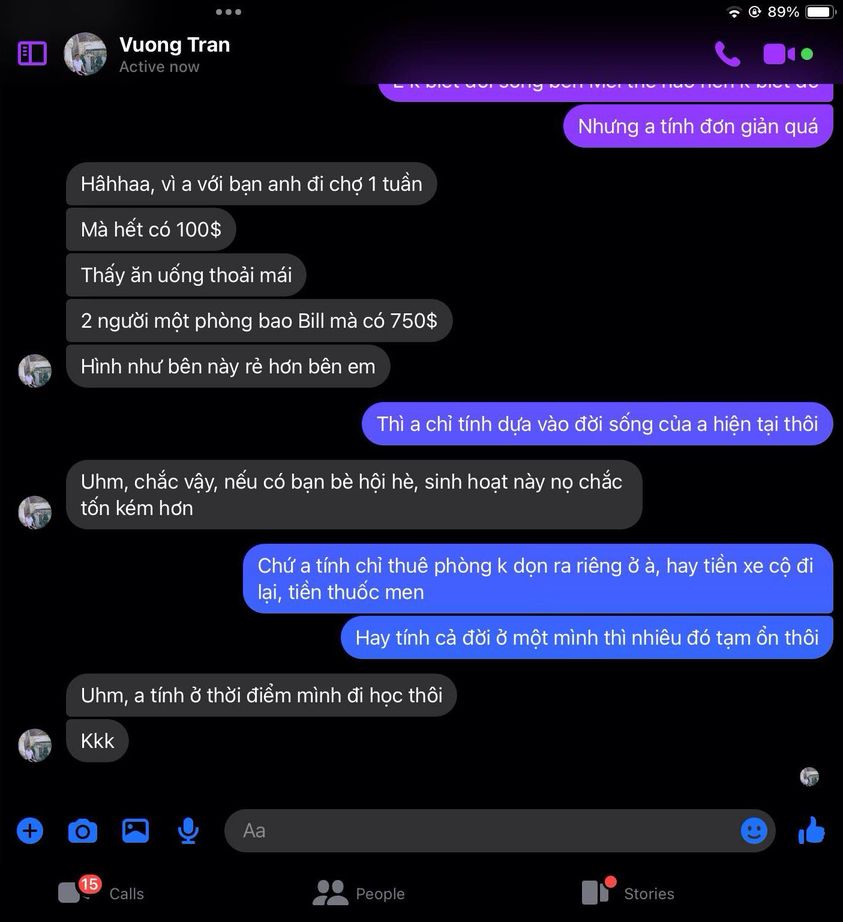Viewport: 843px width, 922px height.
Task: Switch to the Calls tab
Action: click(101, 892)
